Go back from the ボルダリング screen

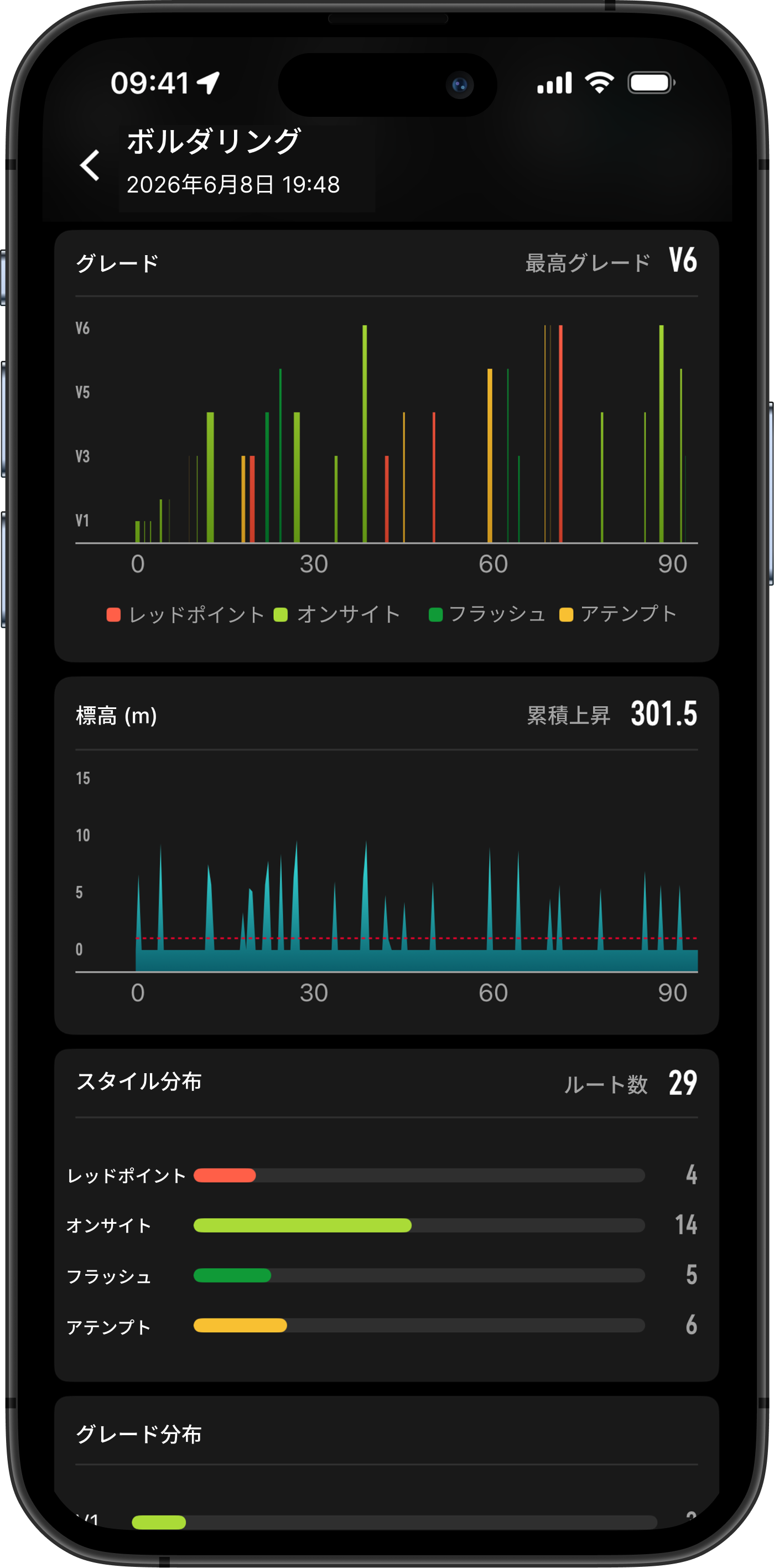point(90,165)
